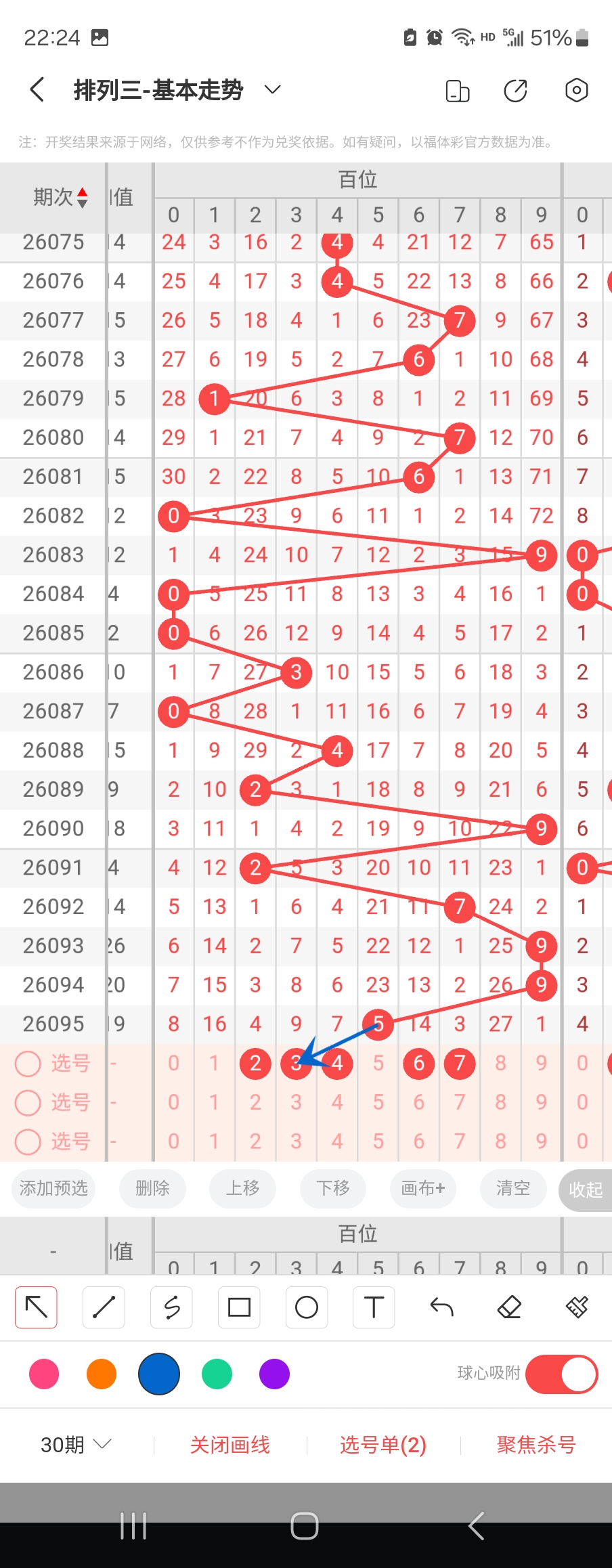Open the share icon in the header
This screenshot has width=612, height=1568.
(516, 90)
